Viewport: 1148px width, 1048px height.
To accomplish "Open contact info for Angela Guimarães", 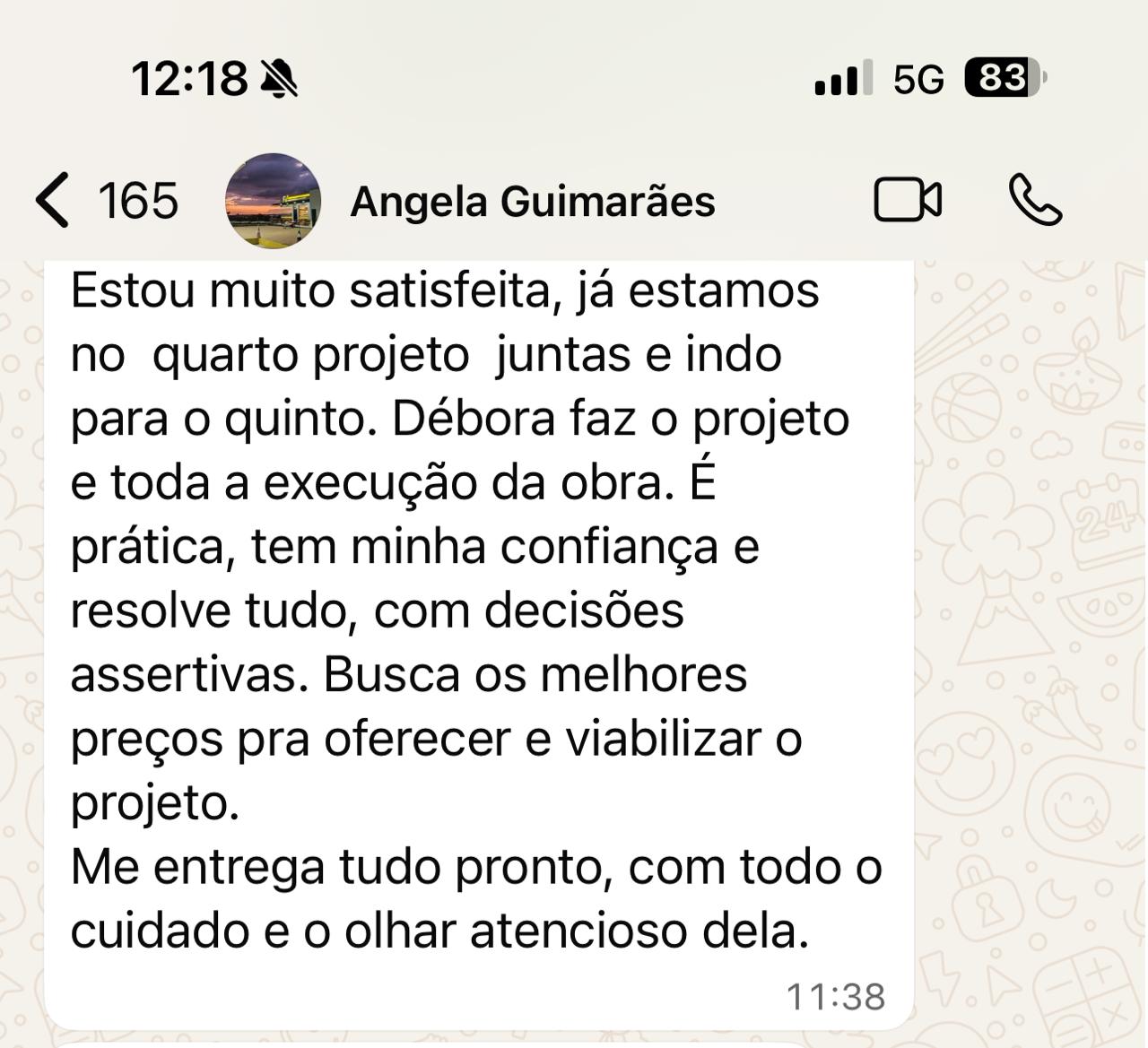I will click(533, 201).
